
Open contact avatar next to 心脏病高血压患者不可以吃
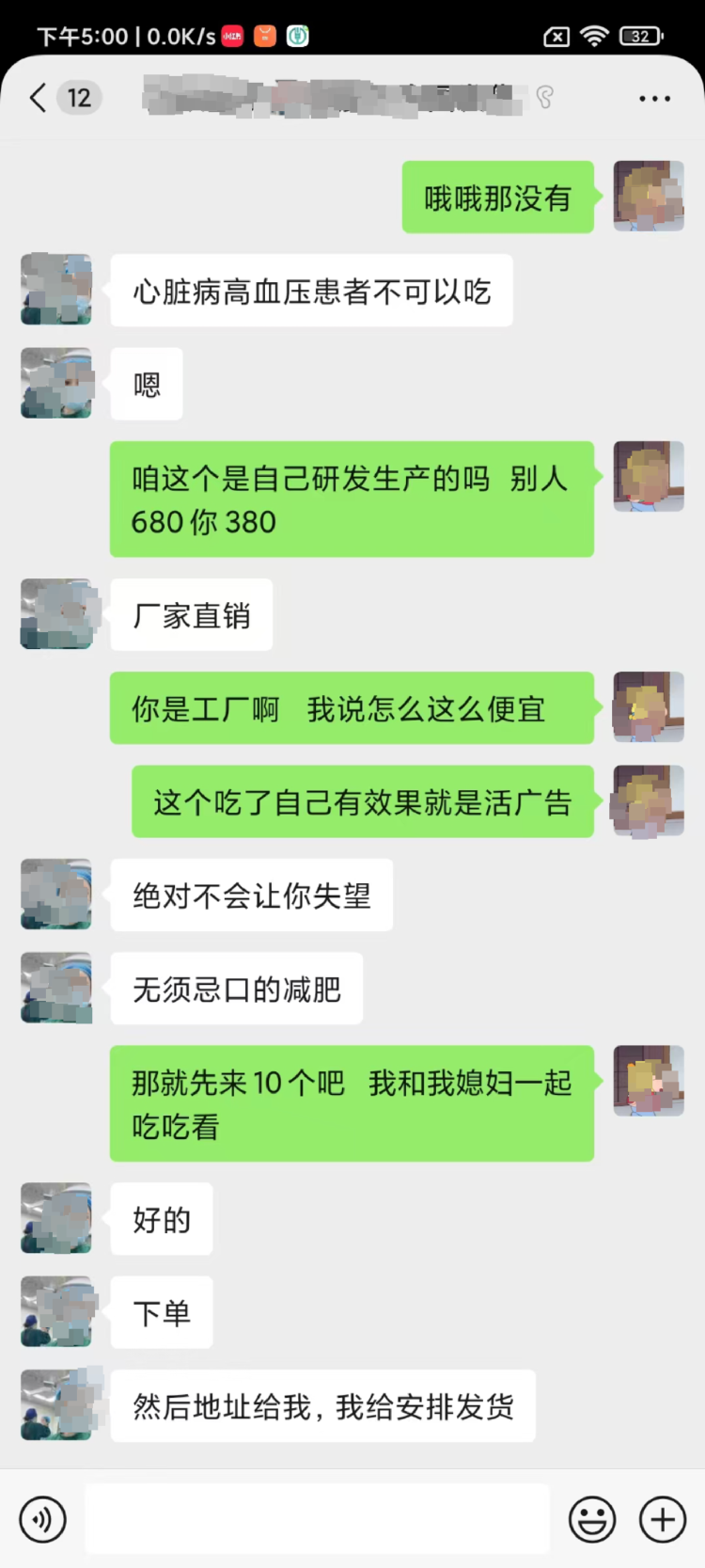point(56,290)
